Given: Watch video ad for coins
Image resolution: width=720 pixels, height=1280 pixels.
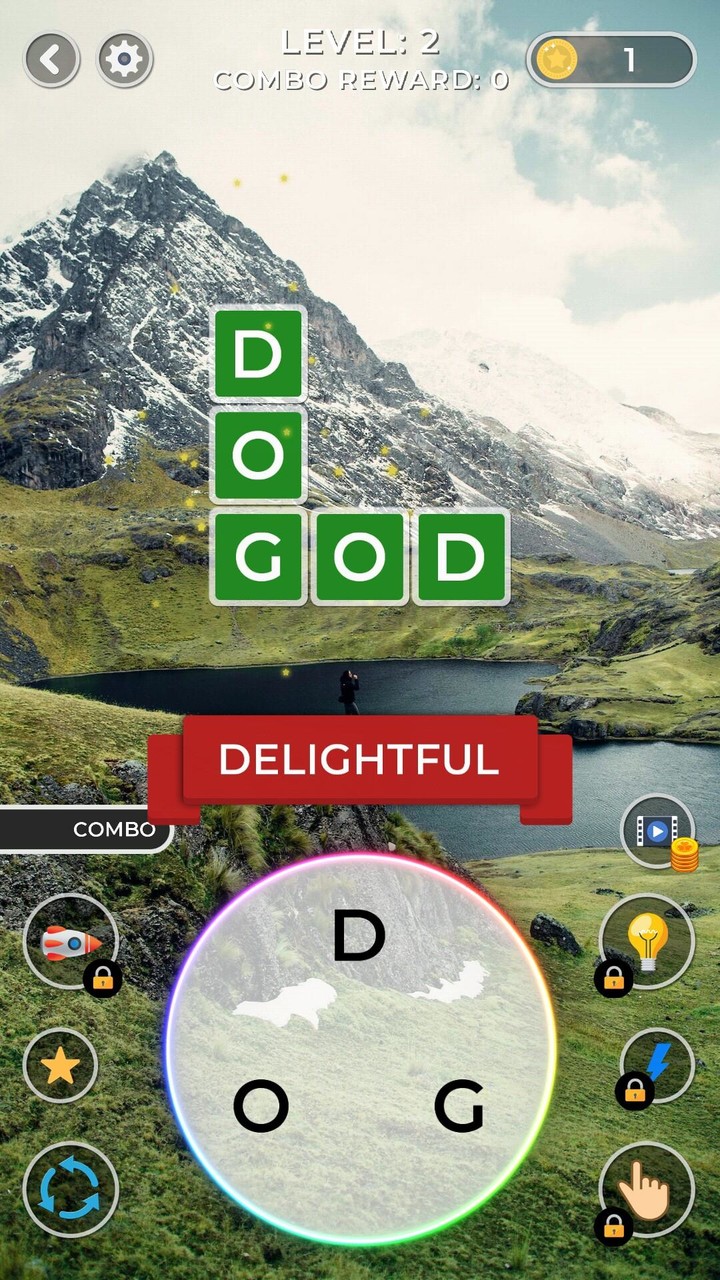Looking at the screenshot, I should tap(659, 832).
